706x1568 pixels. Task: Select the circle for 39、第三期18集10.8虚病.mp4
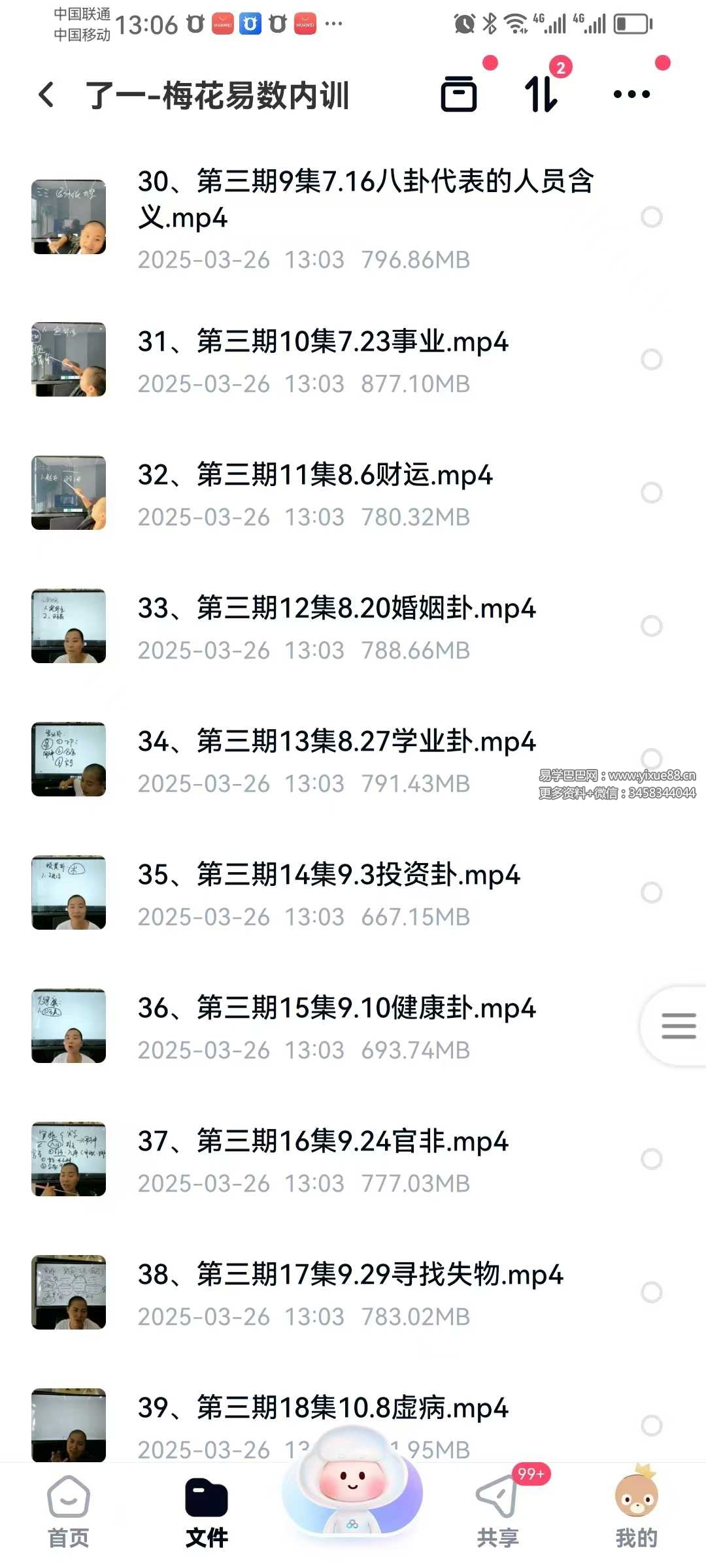pyautogui.click(x=651, y=1426)
